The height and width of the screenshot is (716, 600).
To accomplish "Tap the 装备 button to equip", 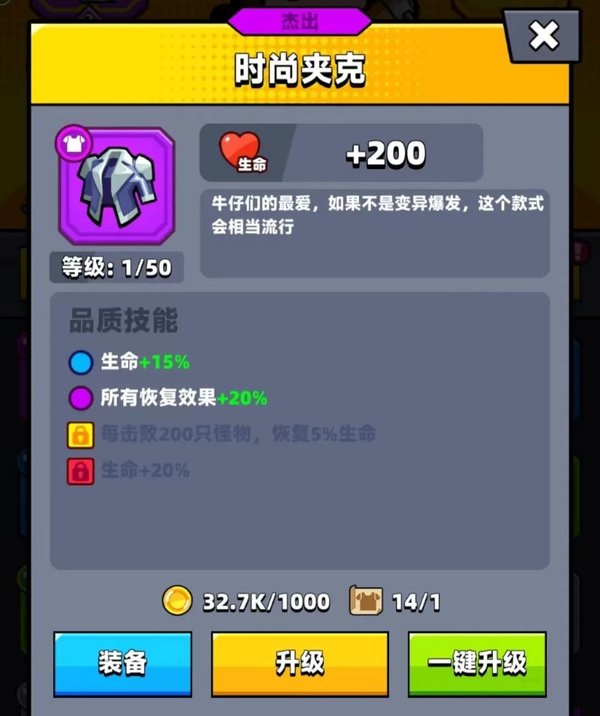I will 123,663.
